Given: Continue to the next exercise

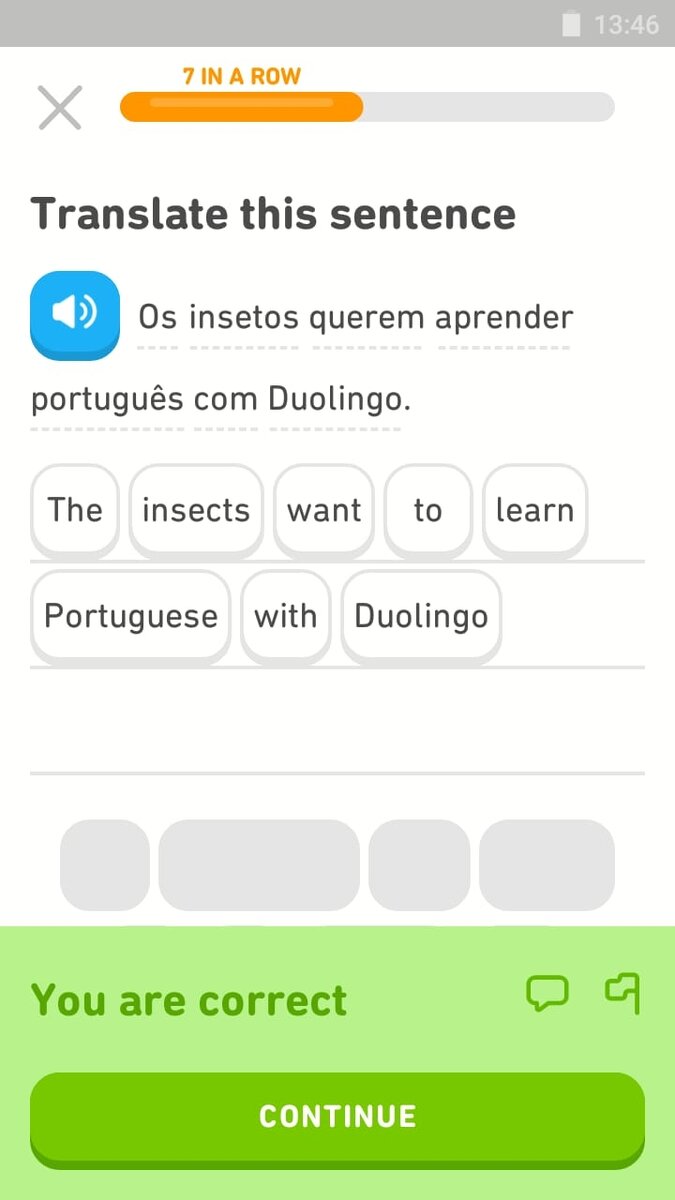Looking at the screenshot, I should 337,1116.
